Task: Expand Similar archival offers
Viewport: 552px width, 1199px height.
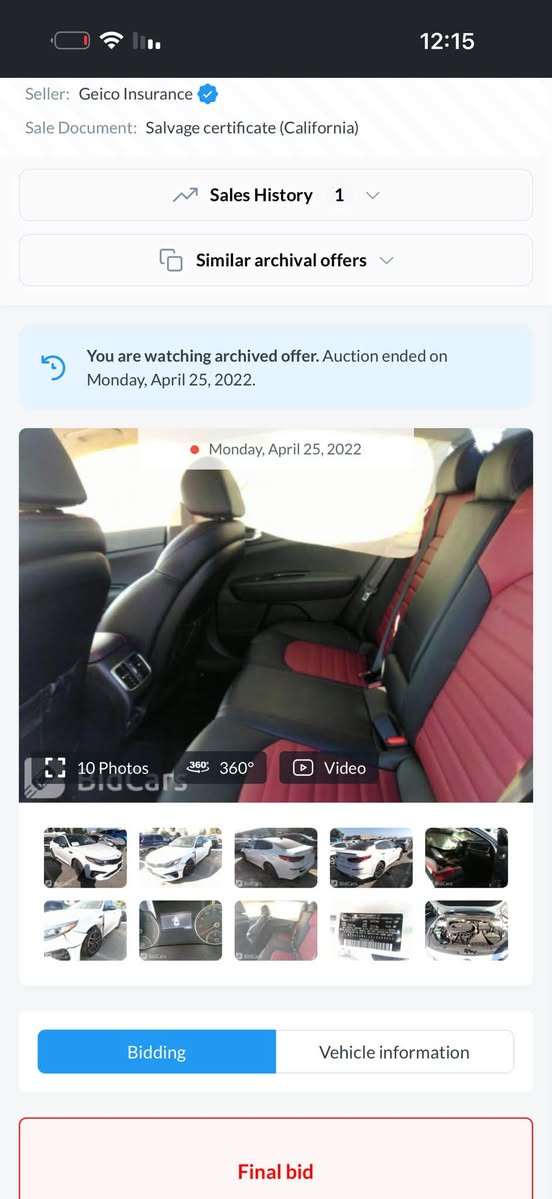Action: tap(275, 260)
